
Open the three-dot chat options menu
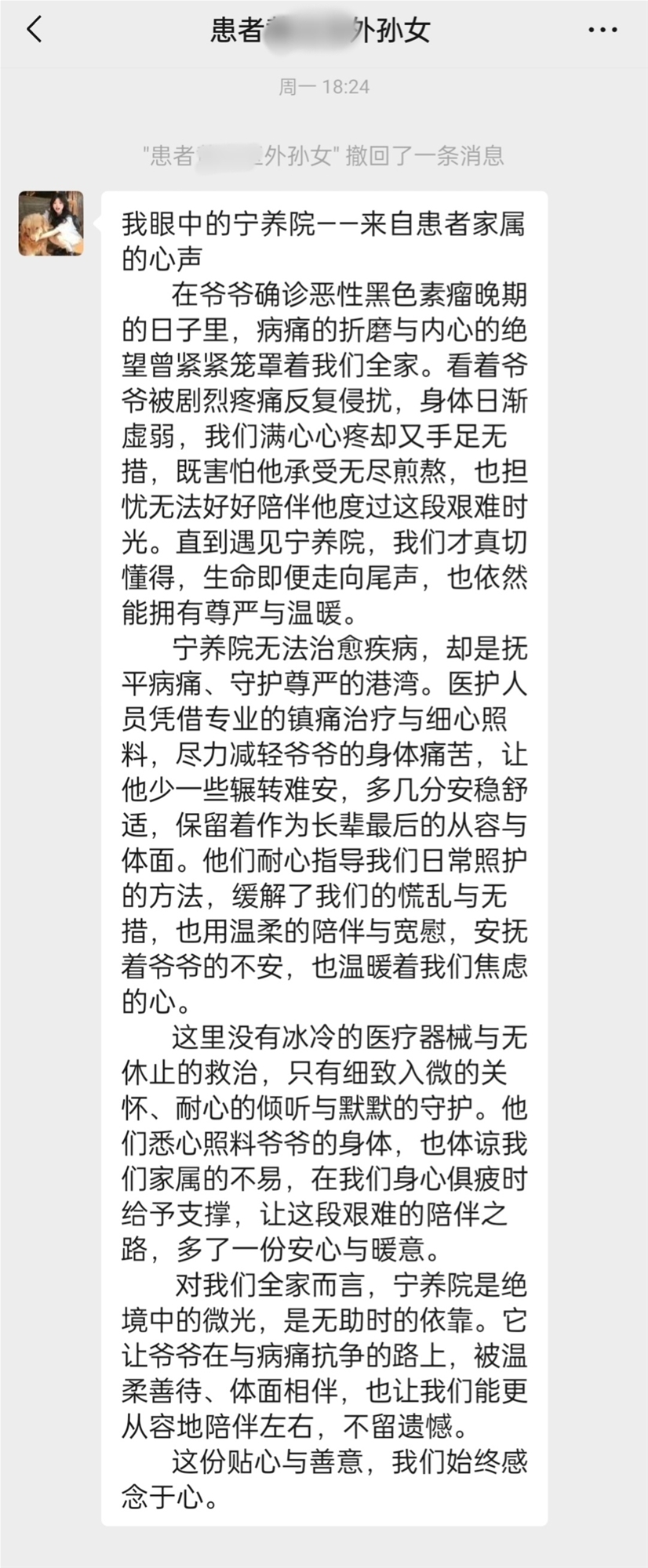pyautogui.click(x=602, y=30)
